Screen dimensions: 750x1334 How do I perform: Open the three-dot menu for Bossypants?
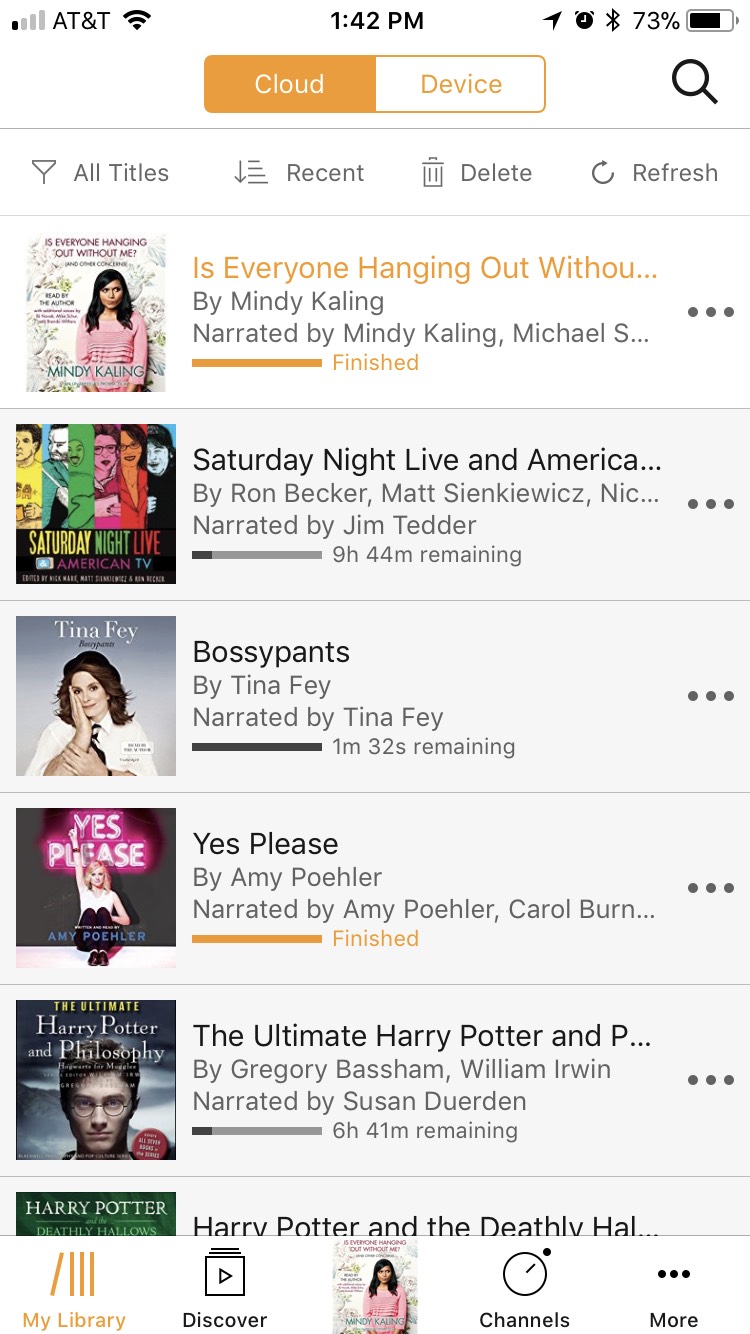click(x=710, y=696)
